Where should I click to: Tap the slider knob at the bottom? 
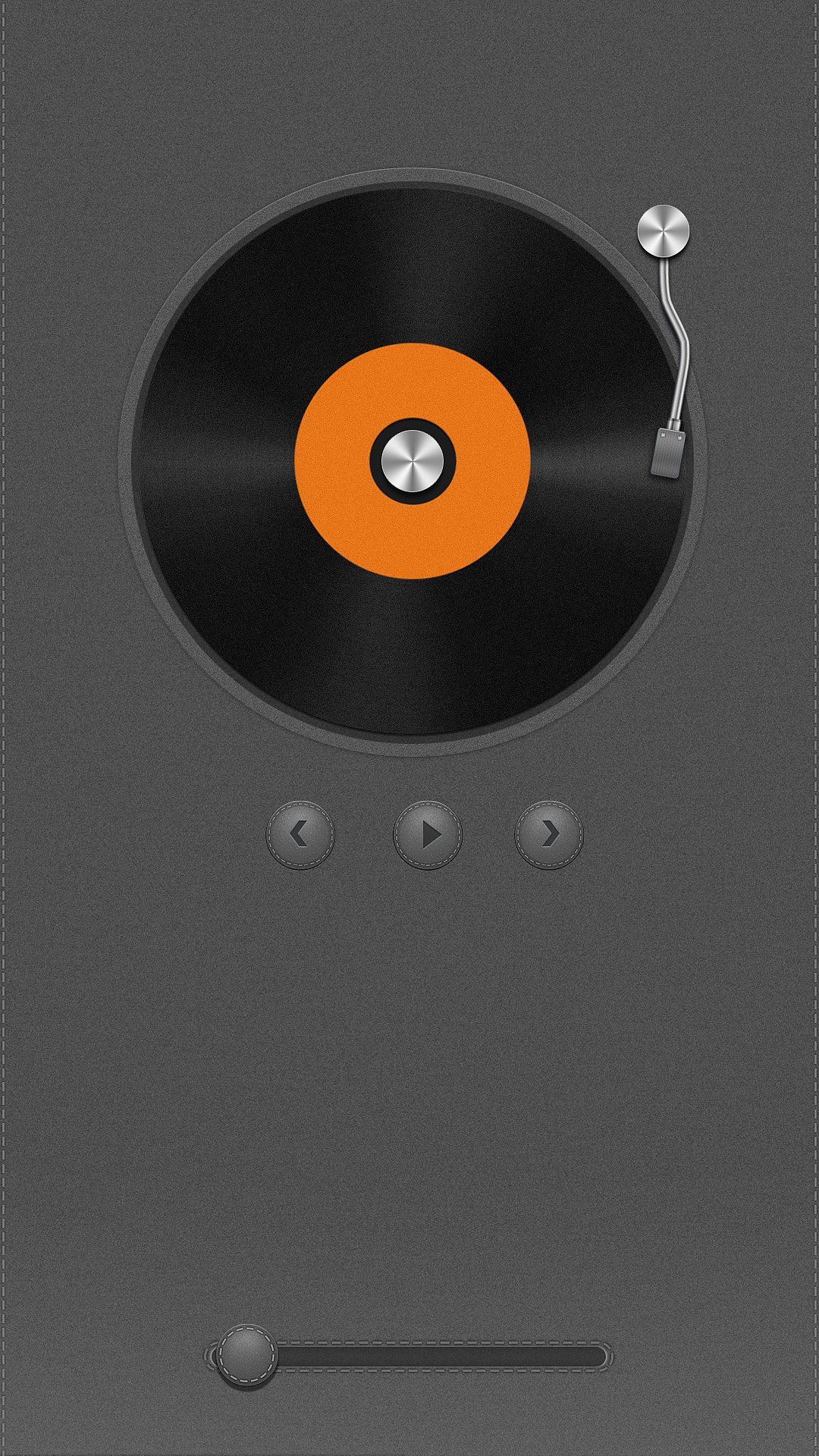(246, 1356)
